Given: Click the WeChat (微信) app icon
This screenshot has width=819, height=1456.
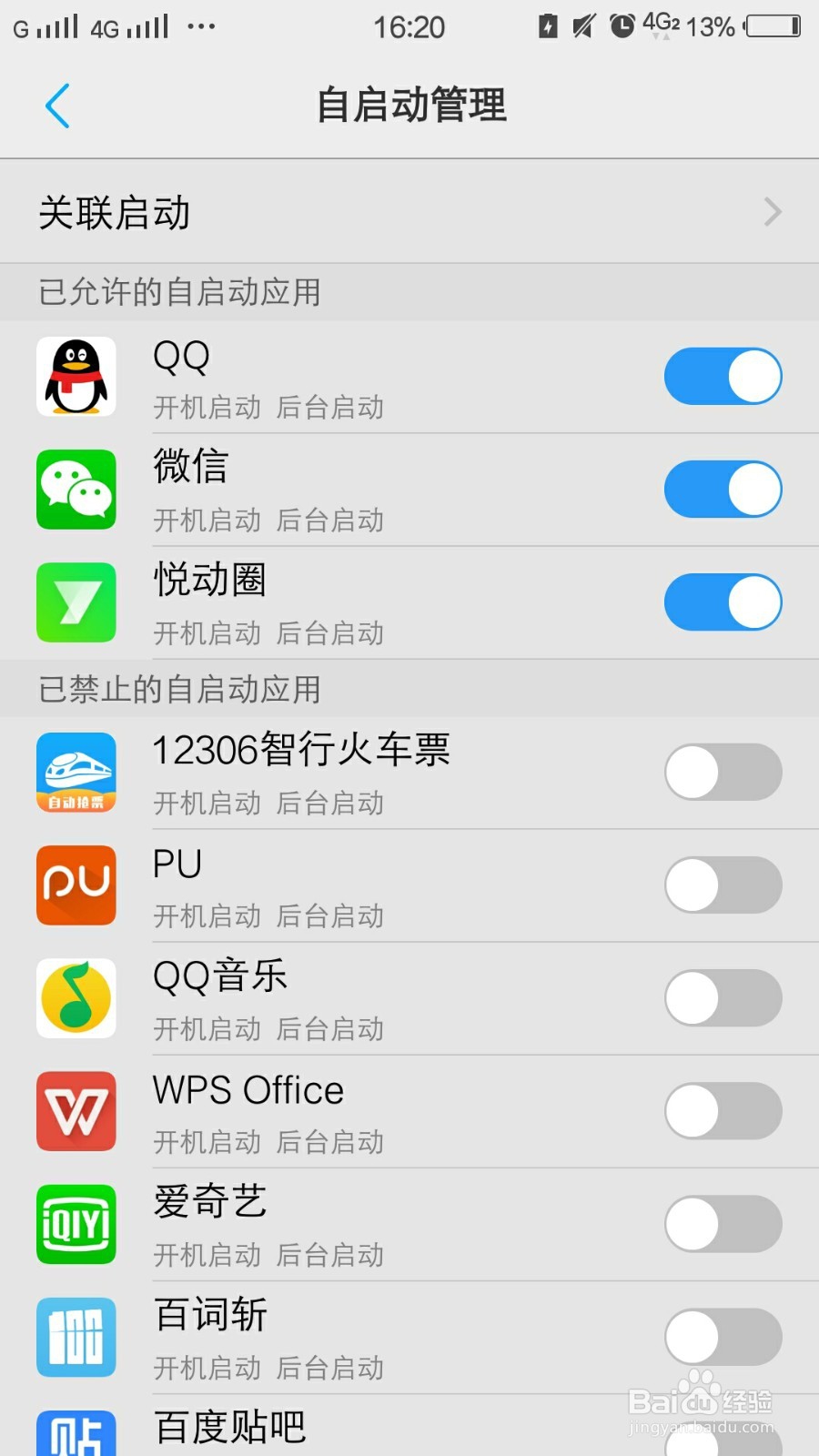Looking at the screenshot, I should [x=76, y=490].
